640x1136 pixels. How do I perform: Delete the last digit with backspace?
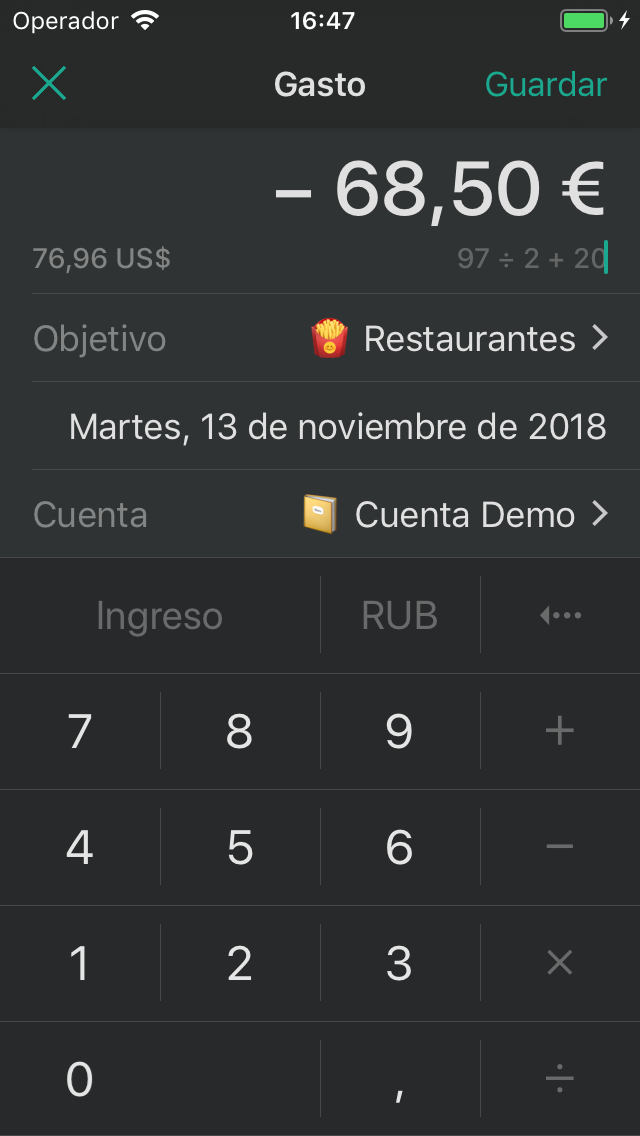click(560, 616)
